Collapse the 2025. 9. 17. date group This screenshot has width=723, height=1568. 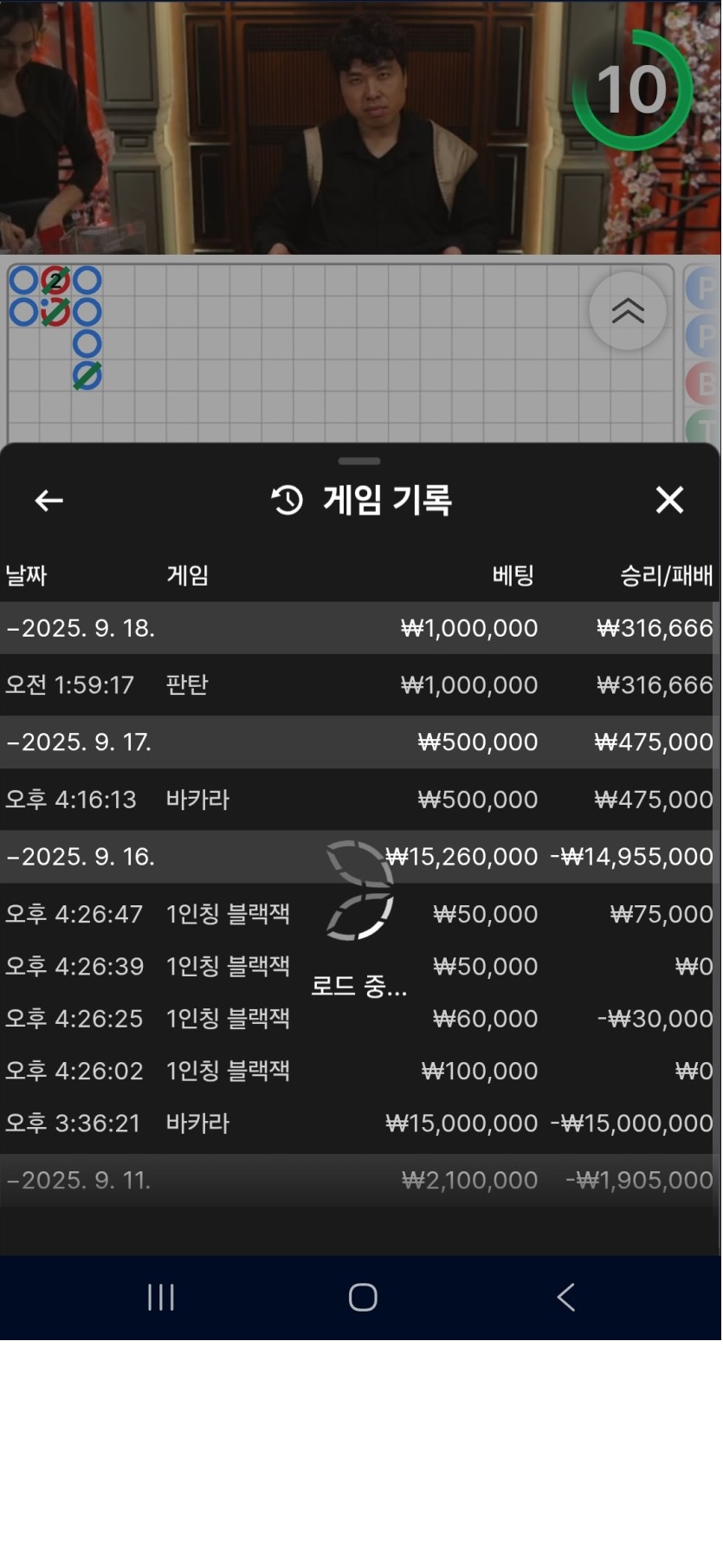[x=79, y=742]
